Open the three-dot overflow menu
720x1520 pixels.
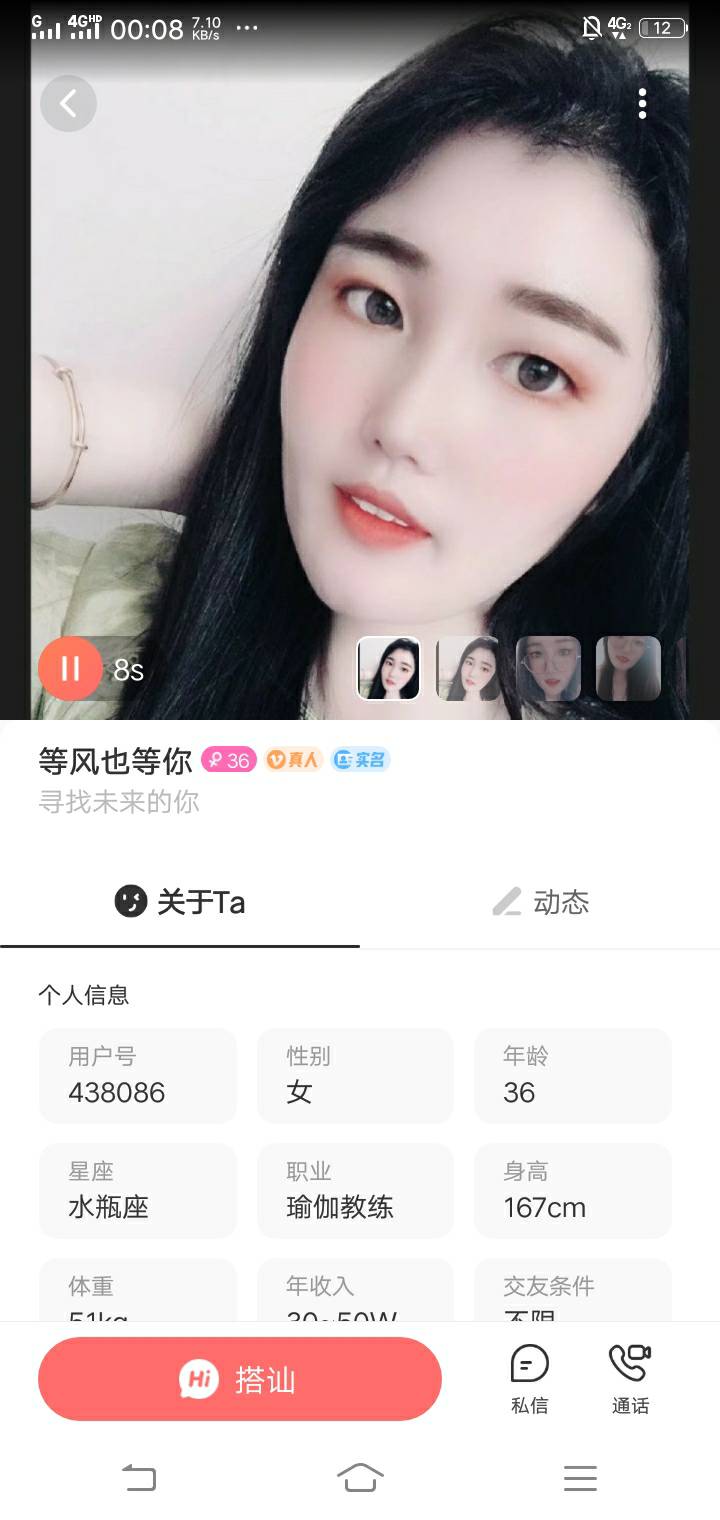tap(642, 103)
